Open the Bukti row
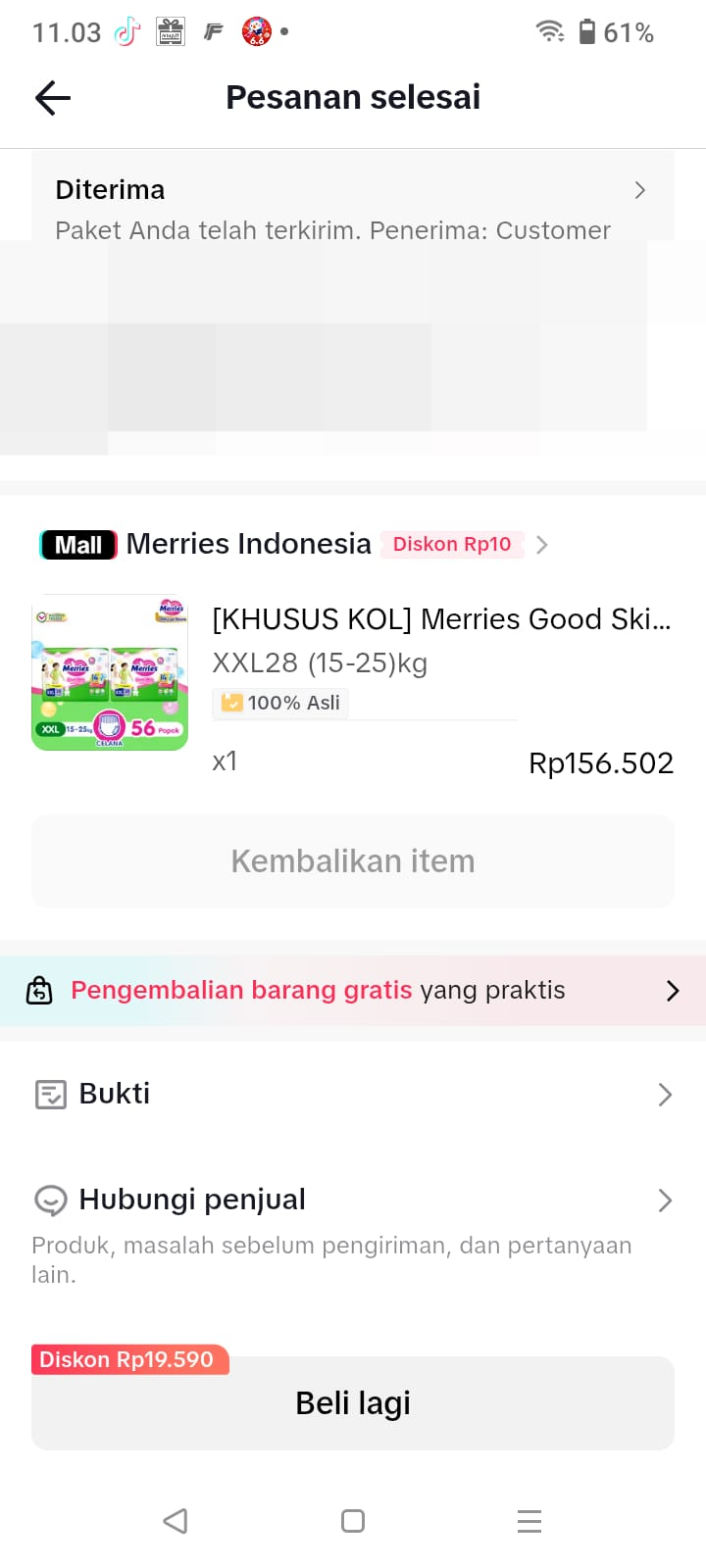 tap(353, 1094)
